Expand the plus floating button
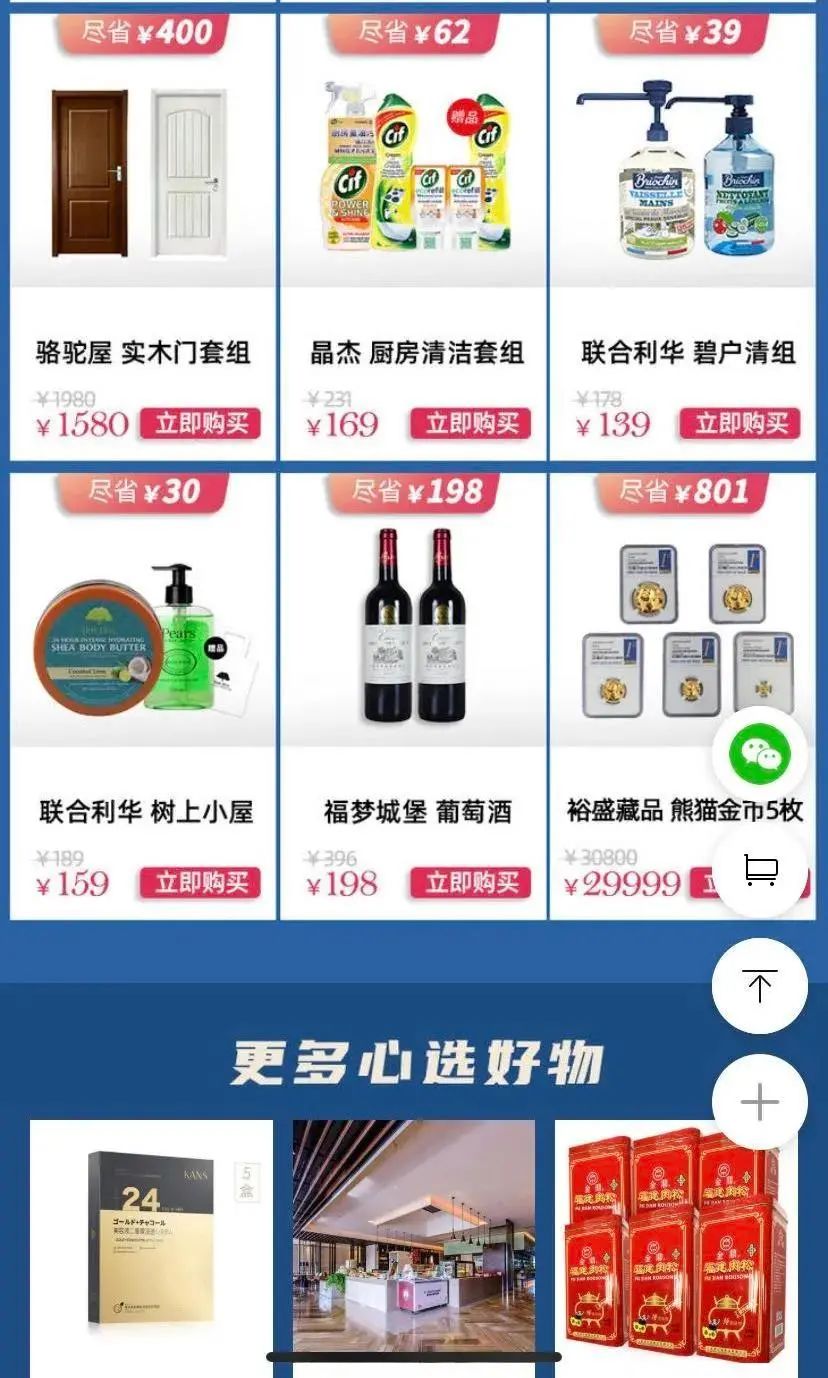The image size is (828, 1378). tap(760, 1102)
